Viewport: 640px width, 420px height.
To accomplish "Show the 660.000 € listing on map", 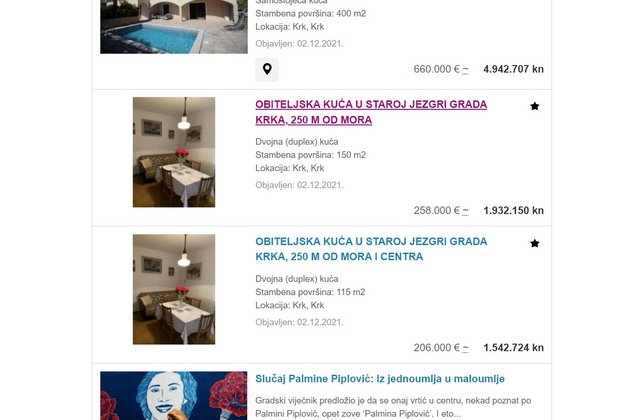I will pos(267,70).
